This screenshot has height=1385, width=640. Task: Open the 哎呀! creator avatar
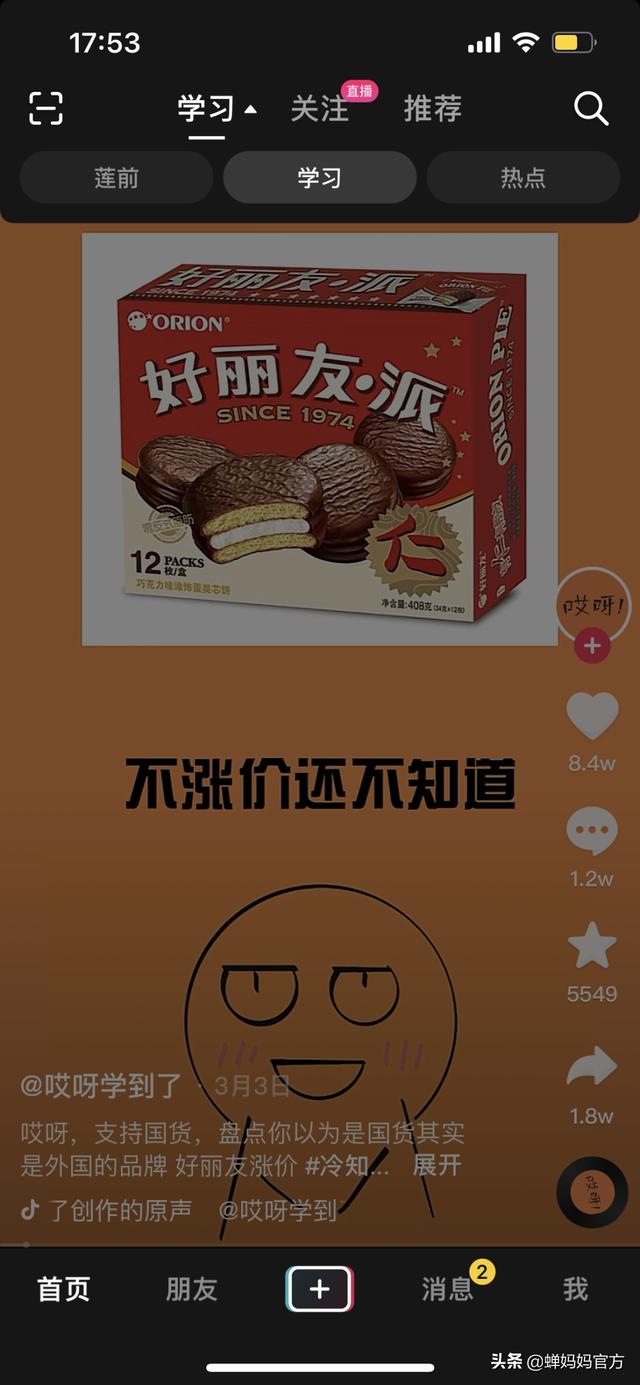[x=592, y=603]
